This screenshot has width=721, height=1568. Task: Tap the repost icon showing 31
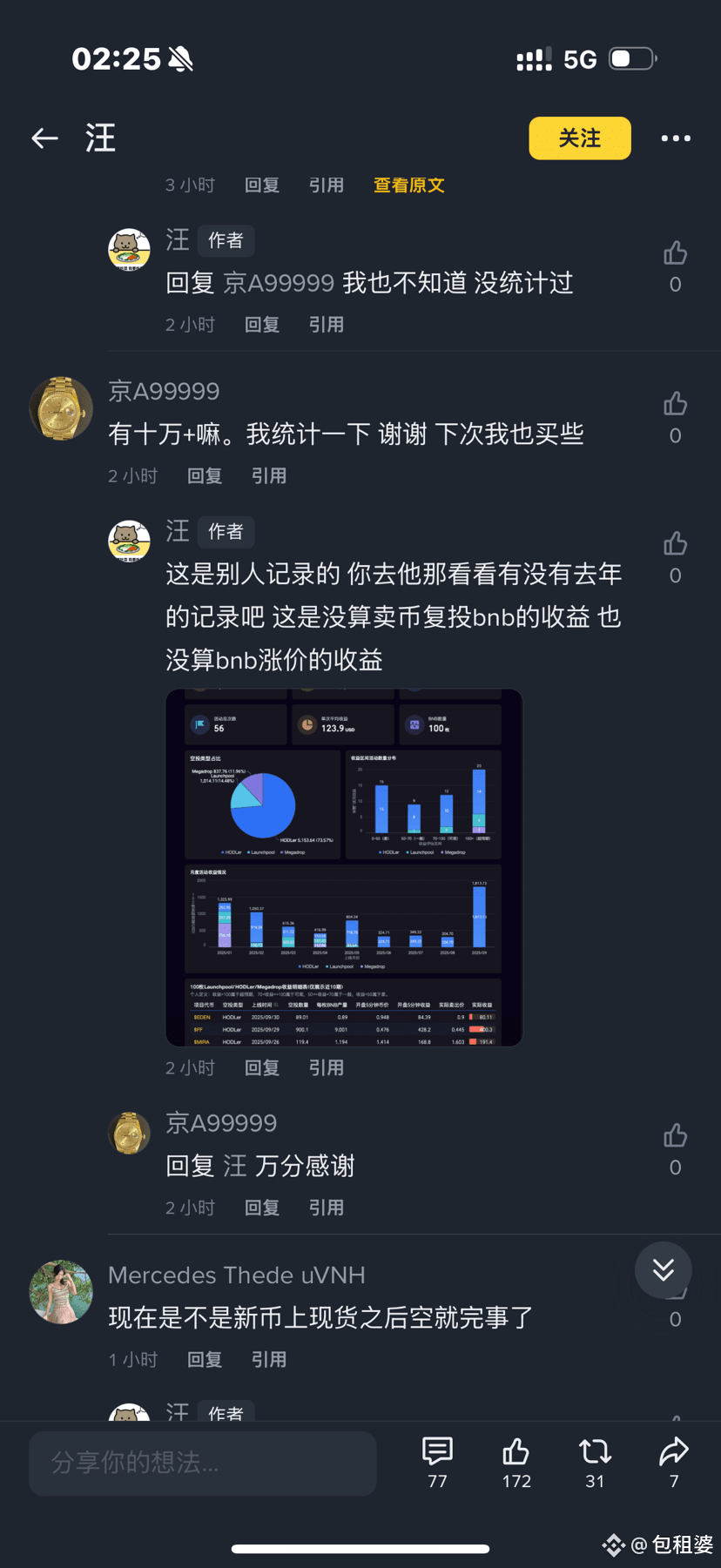[x=594, y=1452]
